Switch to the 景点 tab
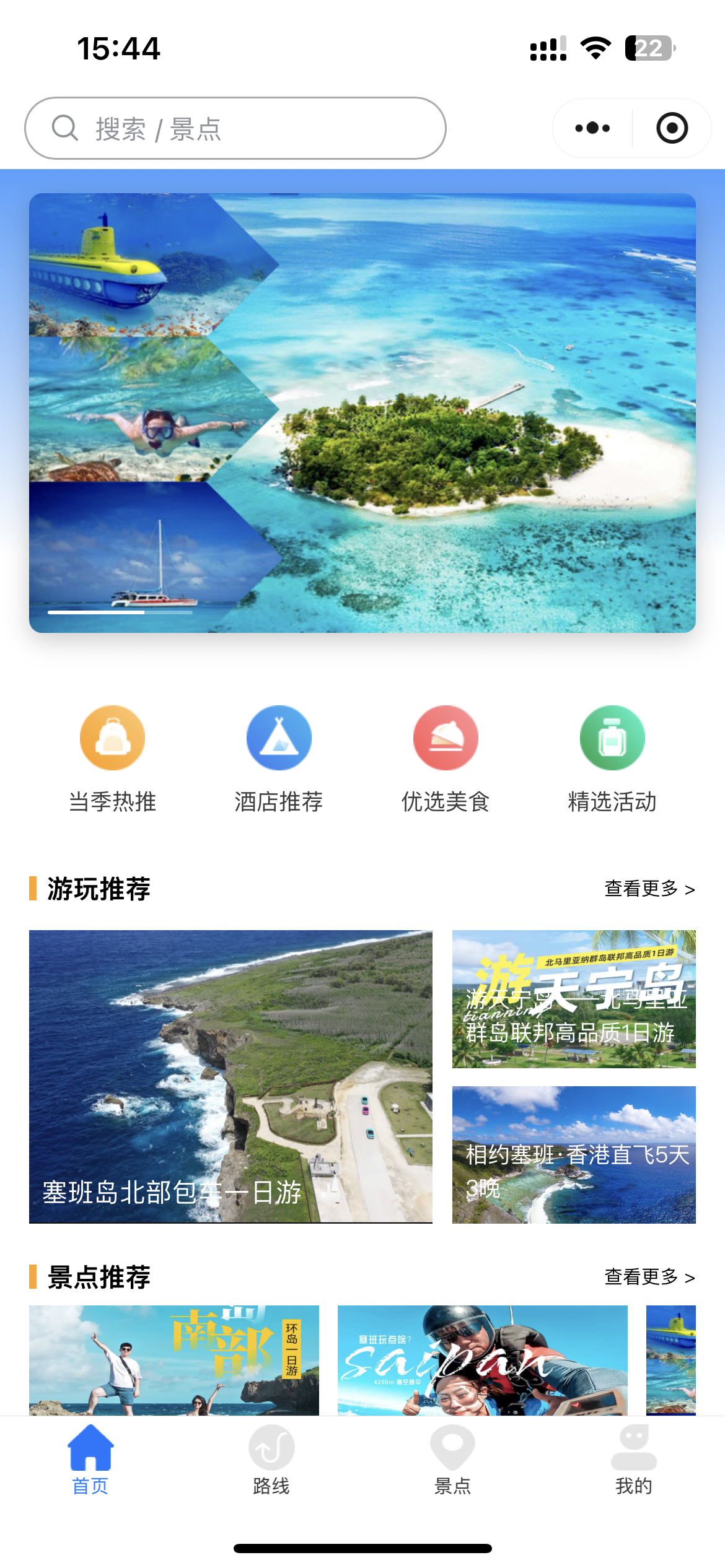725x1568 pixels. click(452, 1459)
